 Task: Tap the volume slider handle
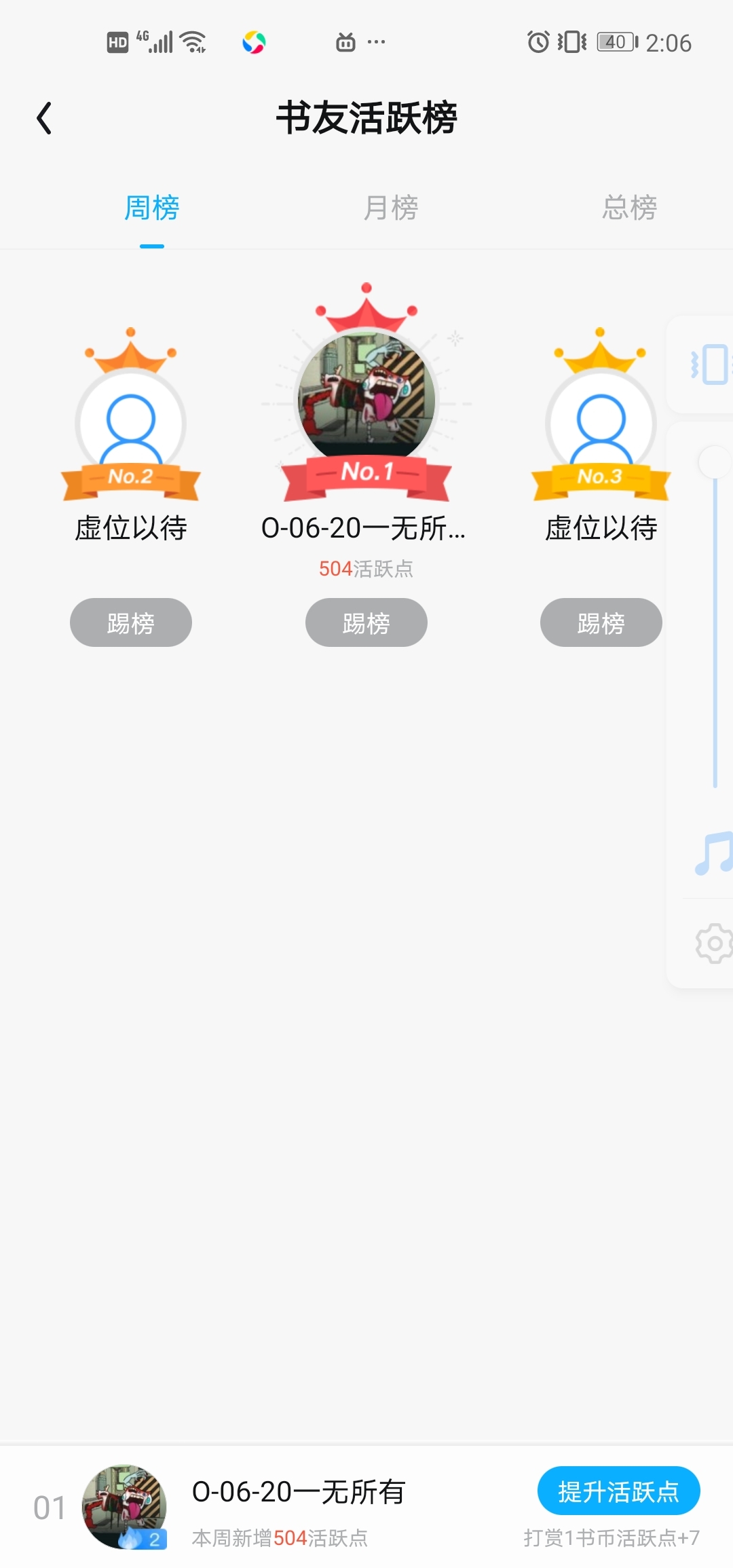click(x=715, y=463)
